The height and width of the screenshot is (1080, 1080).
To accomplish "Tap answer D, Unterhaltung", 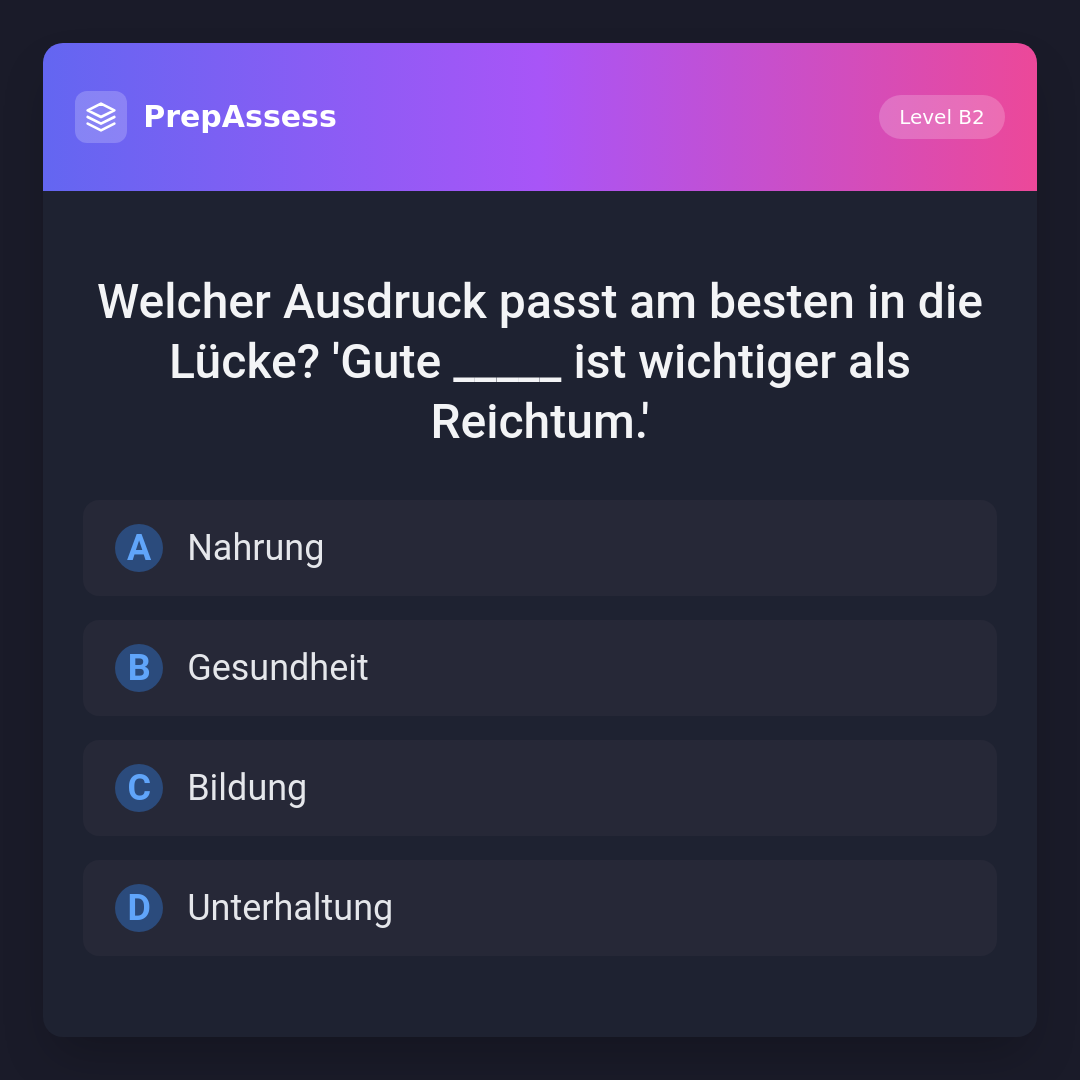I will click(539, 908).
